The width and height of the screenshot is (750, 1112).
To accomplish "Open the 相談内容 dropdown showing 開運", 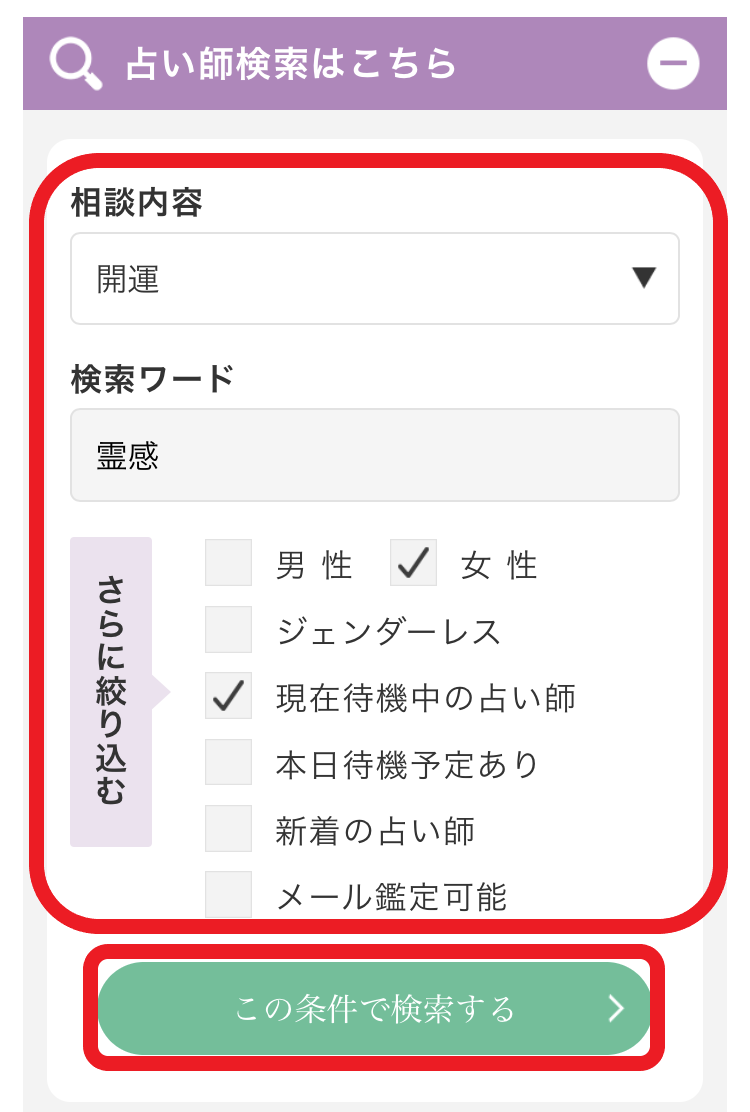I will (x=374, y=279).
